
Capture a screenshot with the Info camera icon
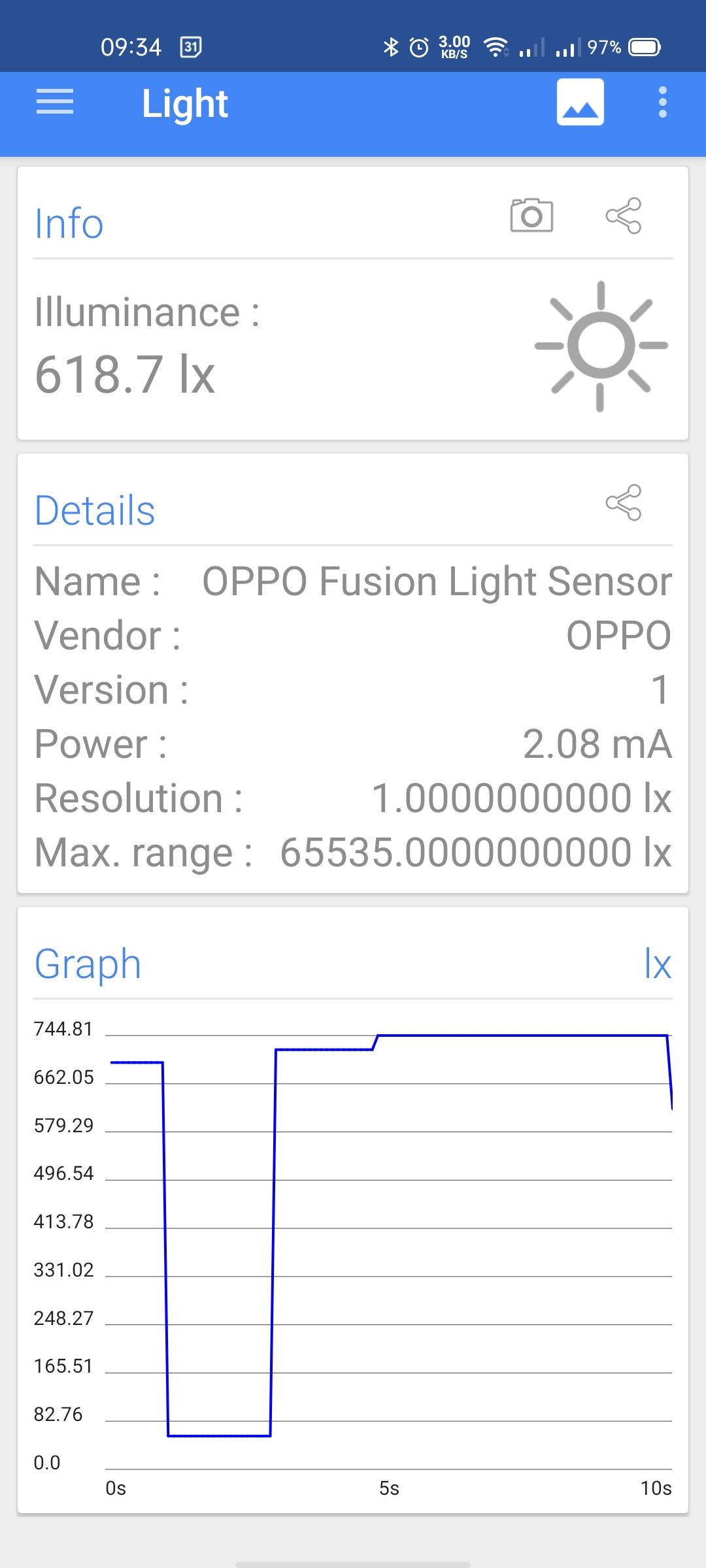click(x=531, y=216)
